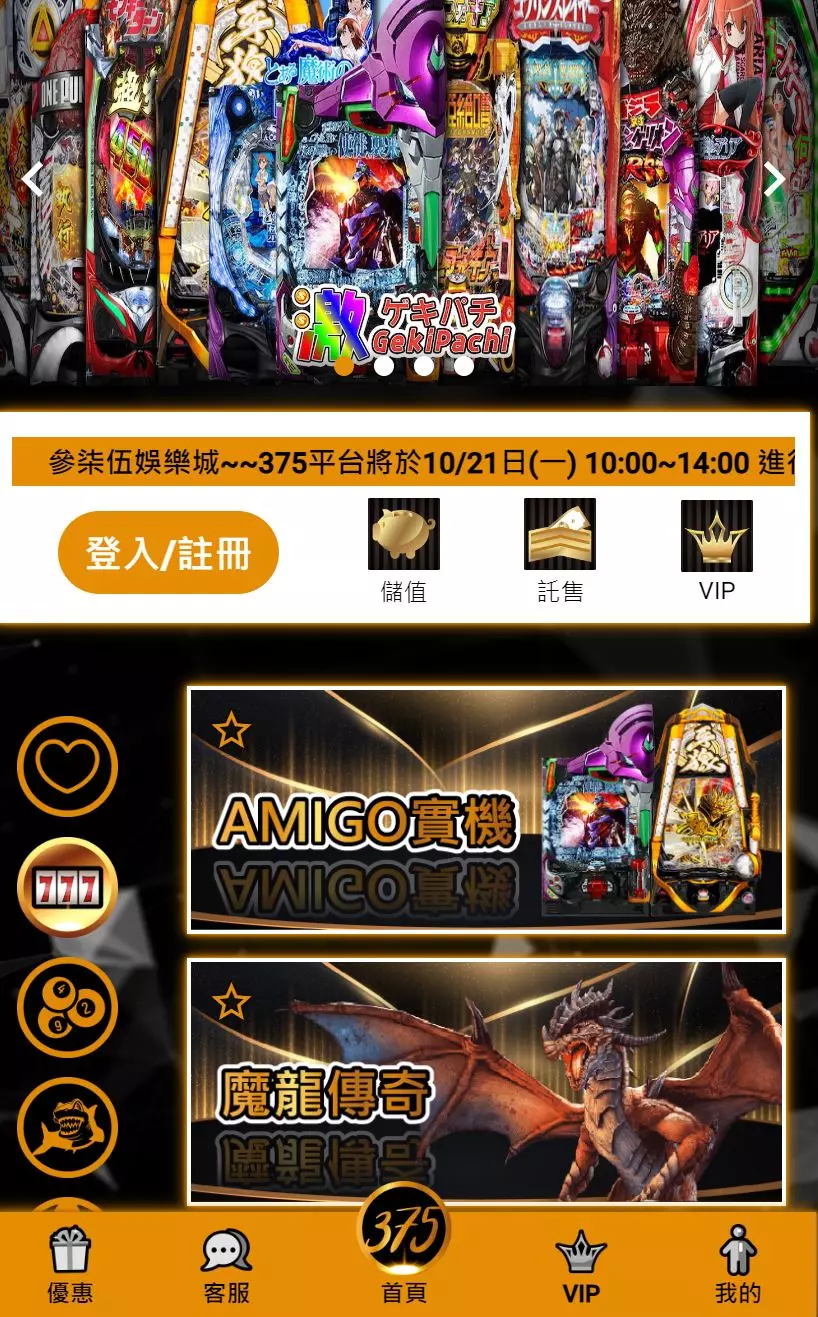Tap the 登入/註冊 button
Image resolution: width=818 pixels, height=1317 pixels.
click(168, 553)
